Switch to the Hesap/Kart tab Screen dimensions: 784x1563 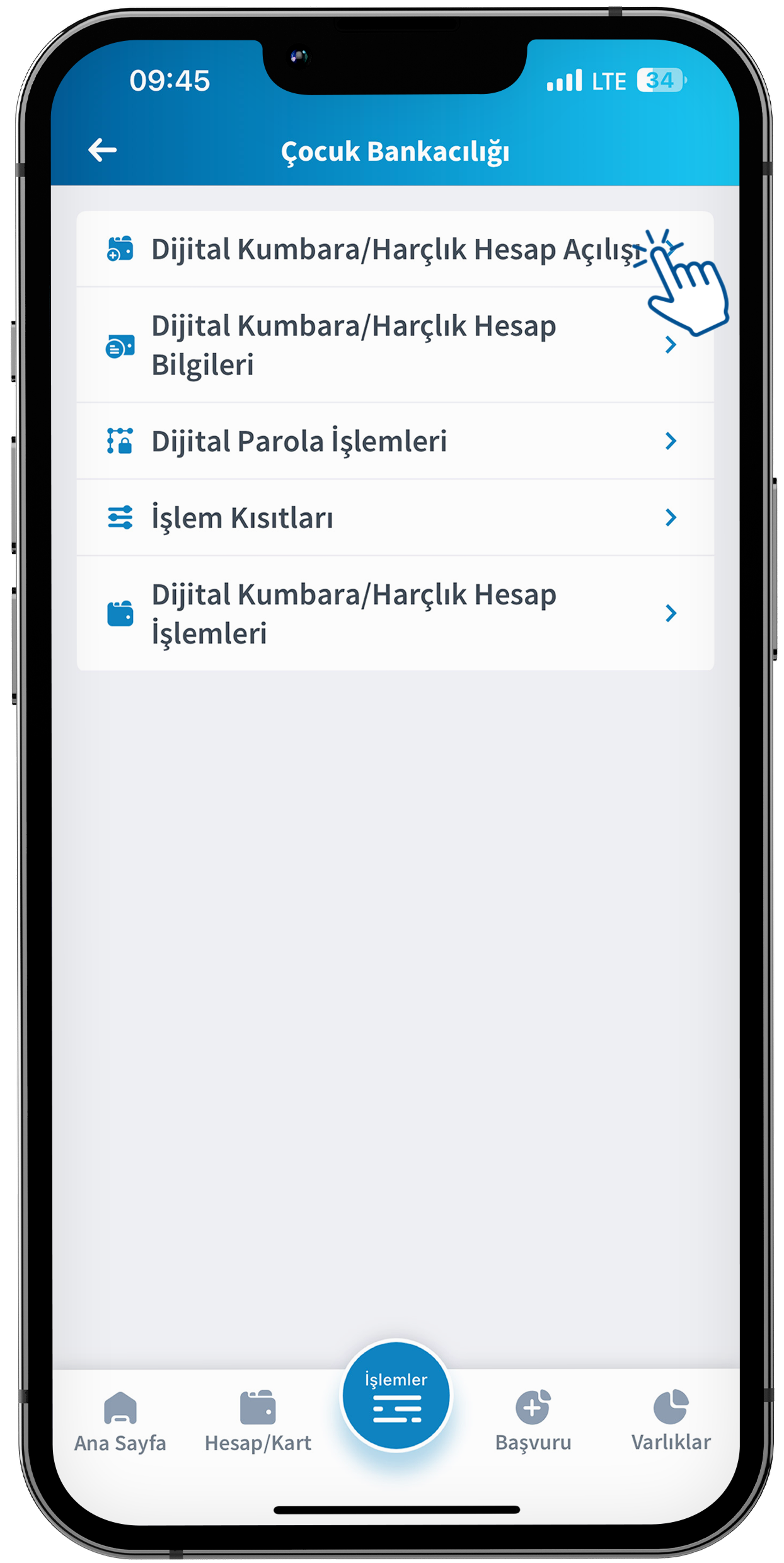click(x=258, y=1421)
